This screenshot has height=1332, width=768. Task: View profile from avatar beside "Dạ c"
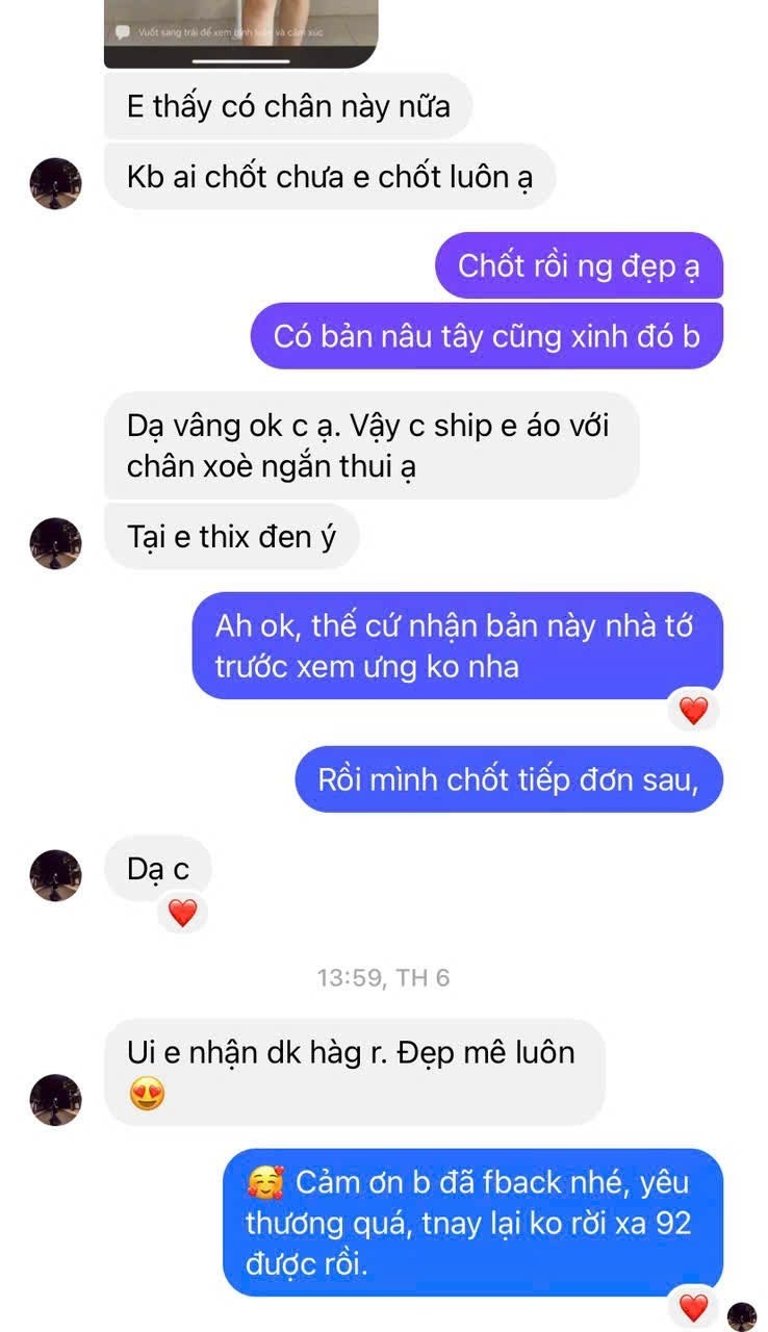click(55, 875)
